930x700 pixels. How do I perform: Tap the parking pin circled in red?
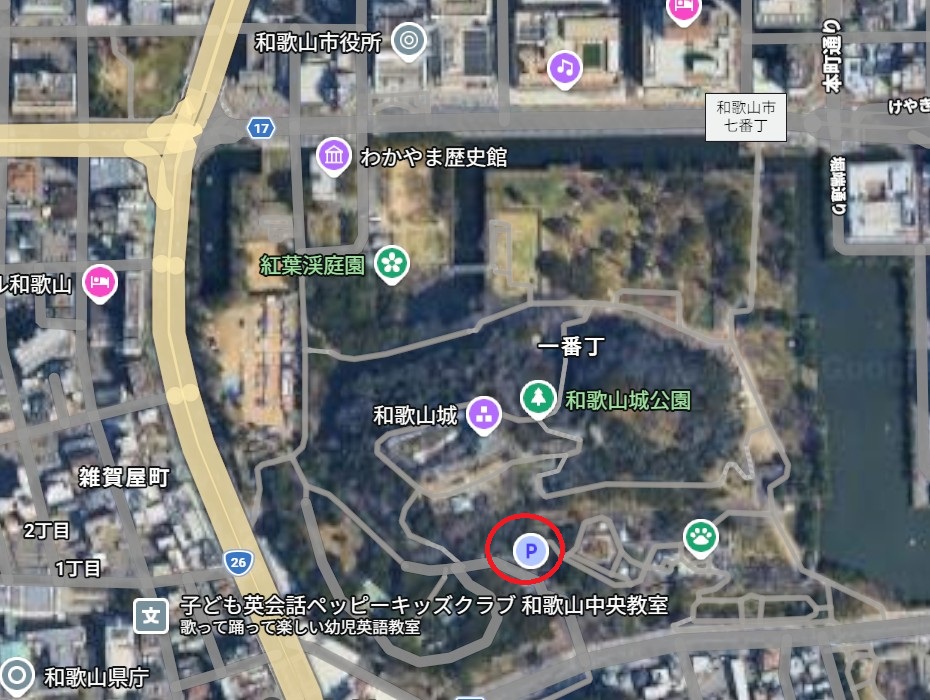(530, 549)
